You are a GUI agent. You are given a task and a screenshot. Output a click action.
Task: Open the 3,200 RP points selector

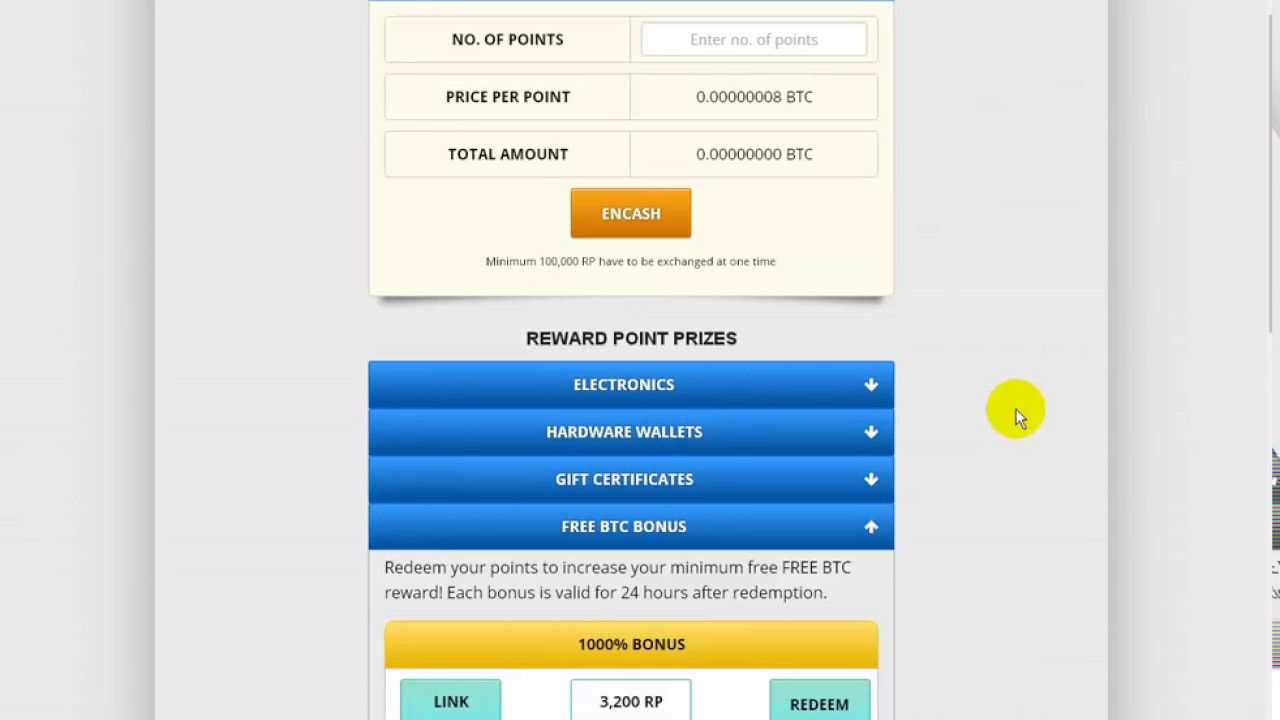[x=630, y=701]
